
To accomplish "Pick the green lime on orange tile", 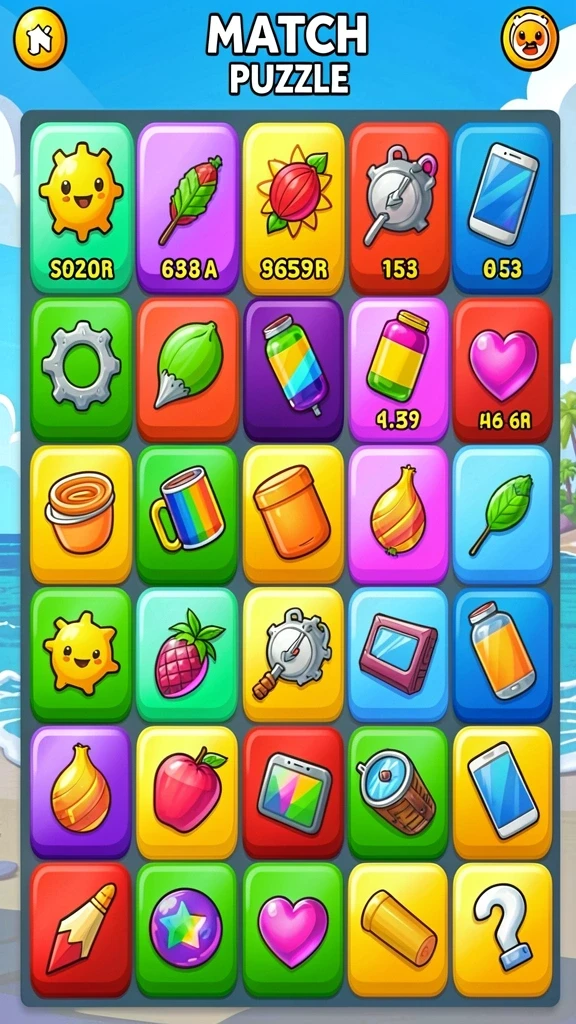I will pos(187,370).
